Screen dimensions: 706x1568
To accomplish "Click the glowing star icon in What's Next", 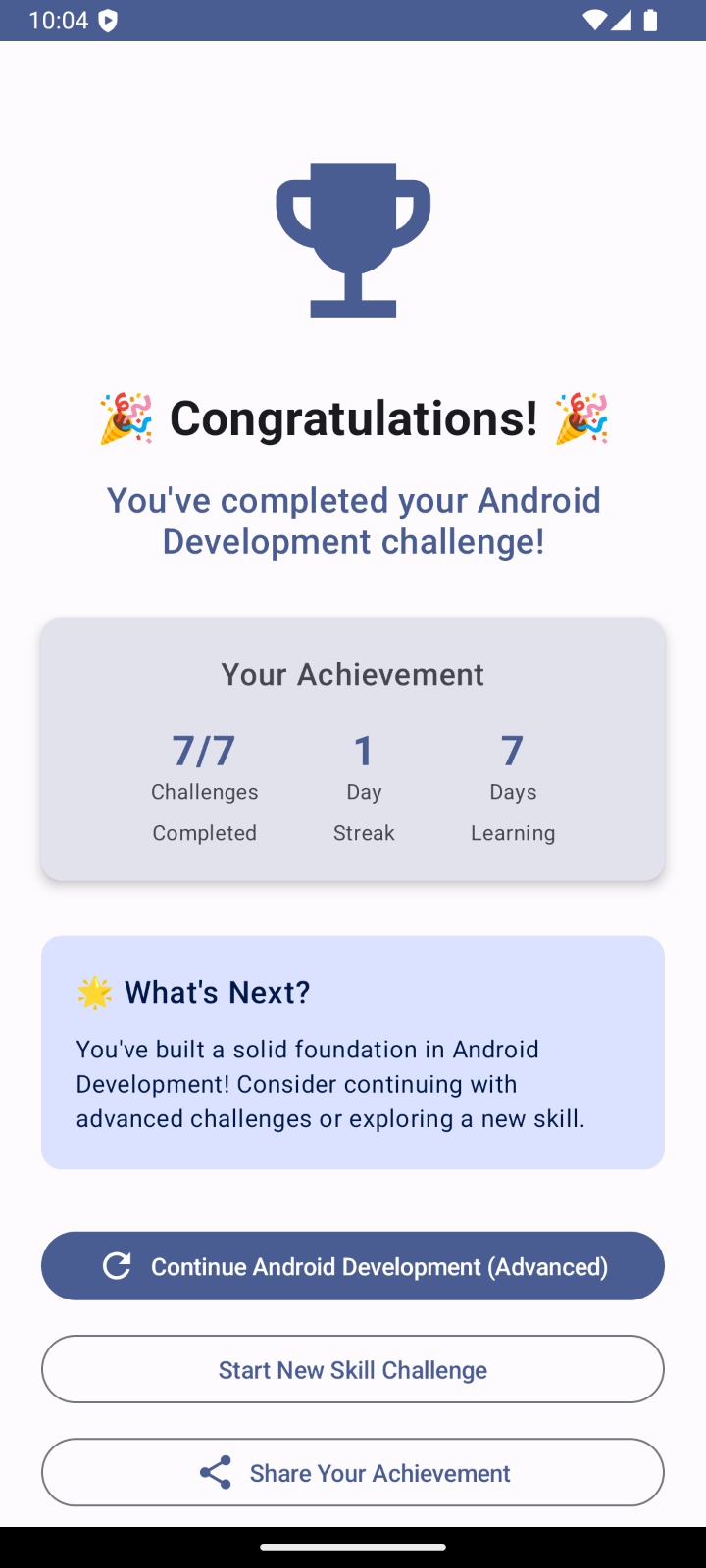I will point(93,992).
